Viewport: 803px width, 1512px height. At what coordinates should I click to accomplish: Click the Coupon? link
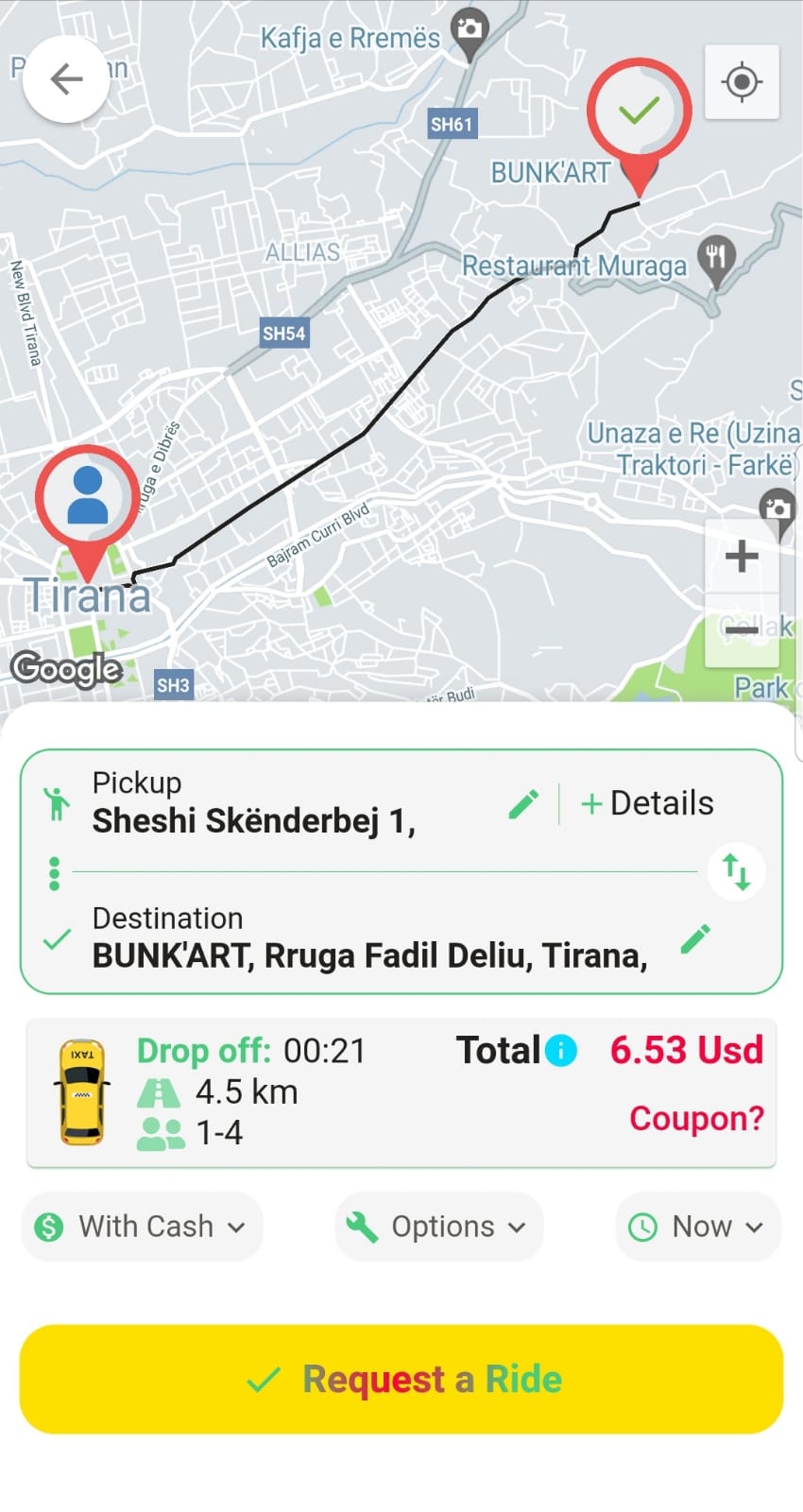696,1119
